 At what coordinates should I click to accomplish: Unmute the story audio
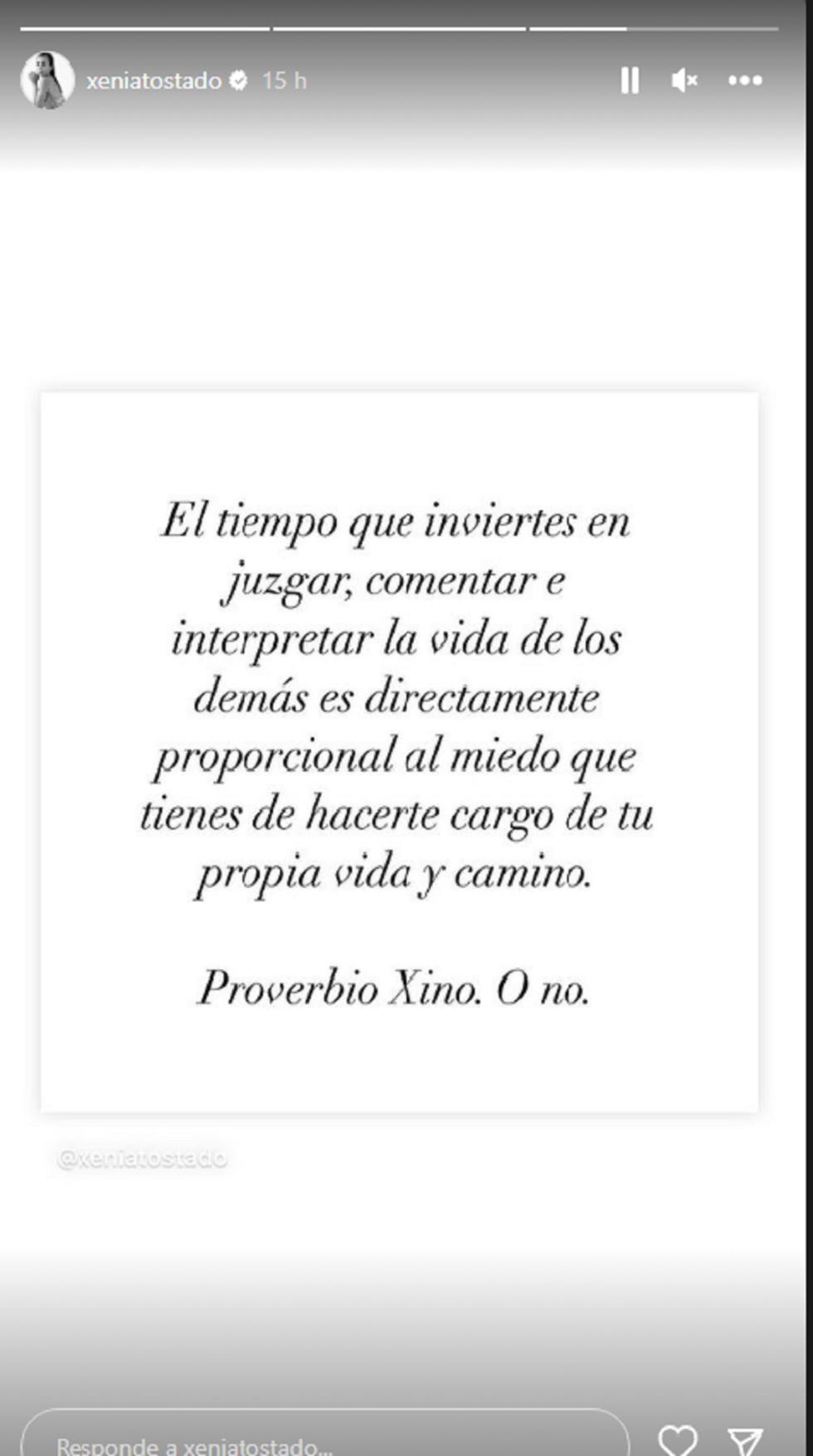click(684, 80)
